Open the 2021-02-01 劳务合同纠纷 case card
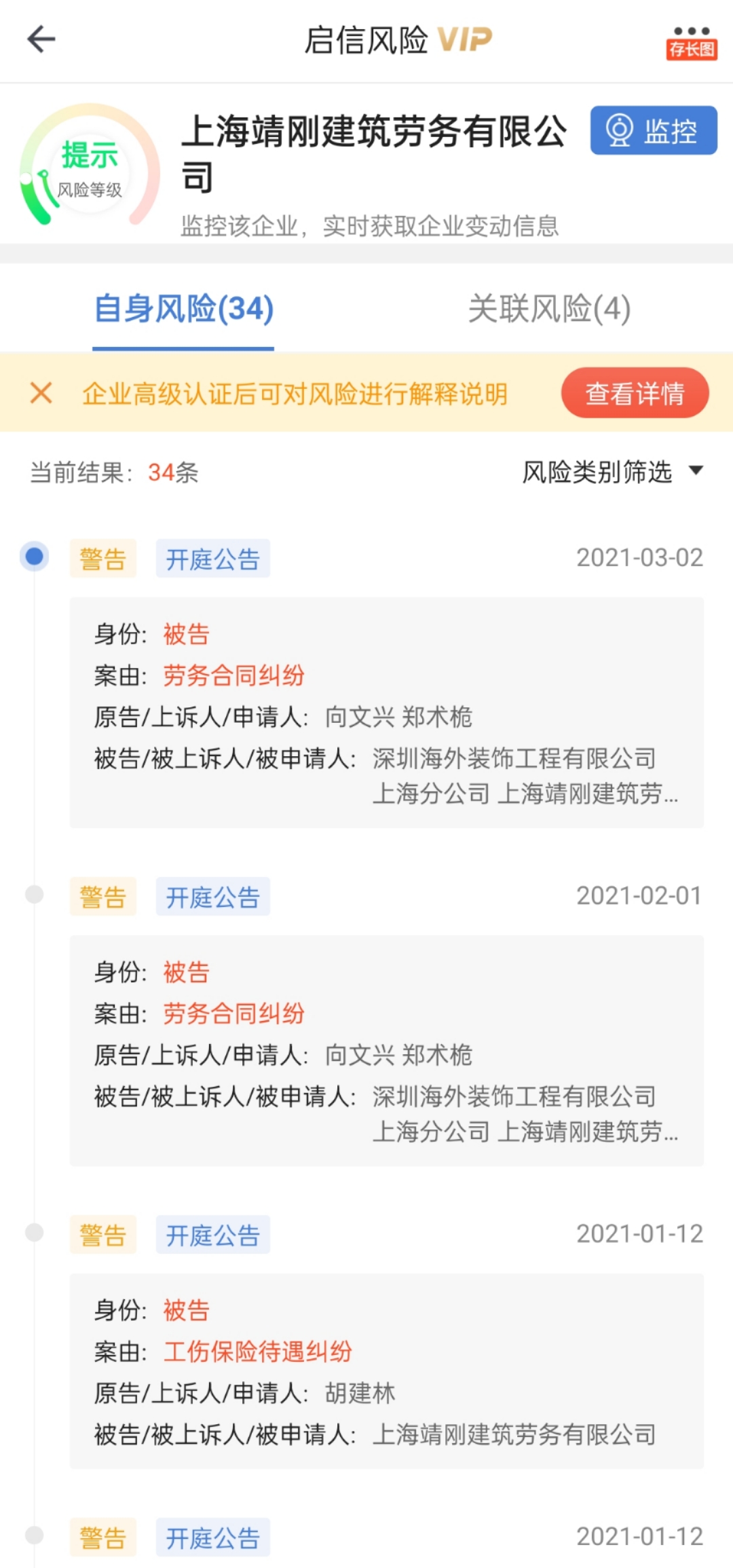Viewport: 733px width, 1568px height. click(387, 1051)
